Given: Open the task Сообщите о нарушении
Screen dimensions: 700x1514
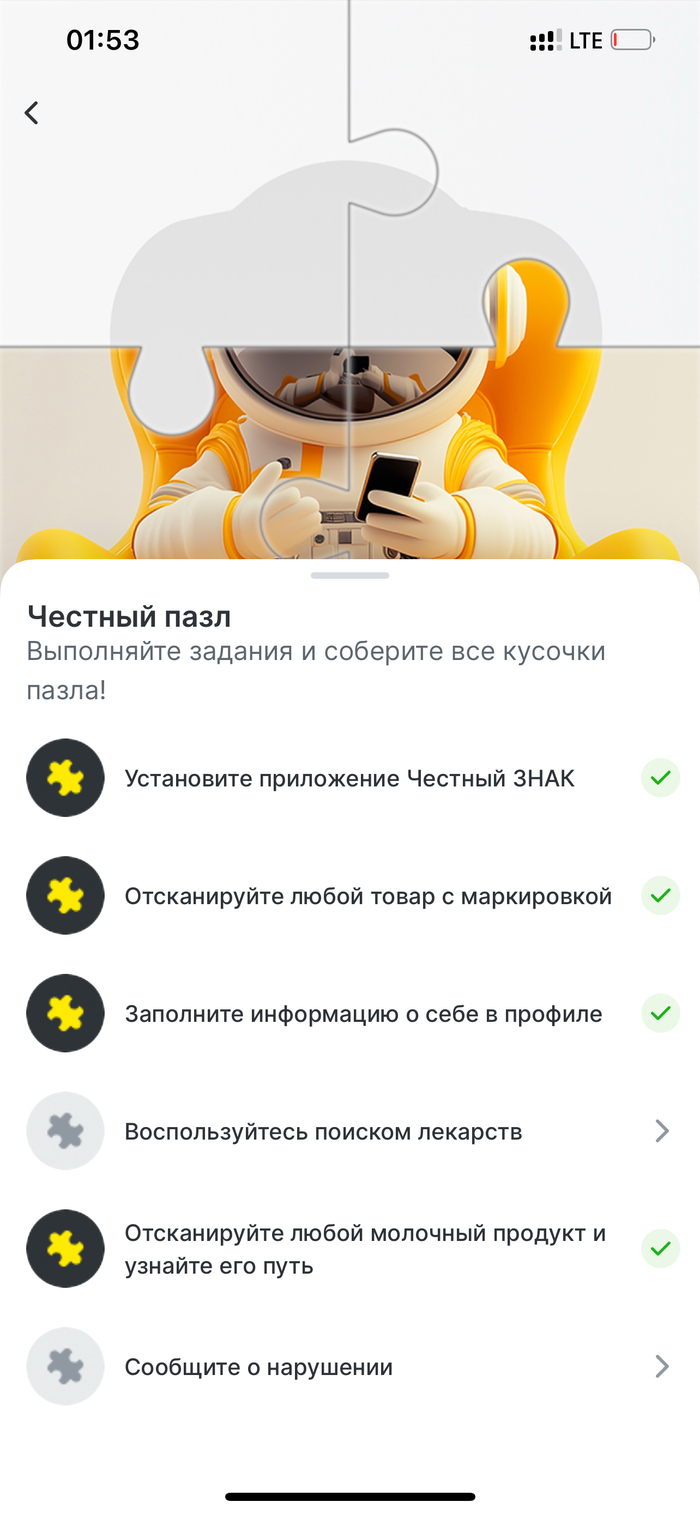Looking at the screenshot, I should 258,1367.
